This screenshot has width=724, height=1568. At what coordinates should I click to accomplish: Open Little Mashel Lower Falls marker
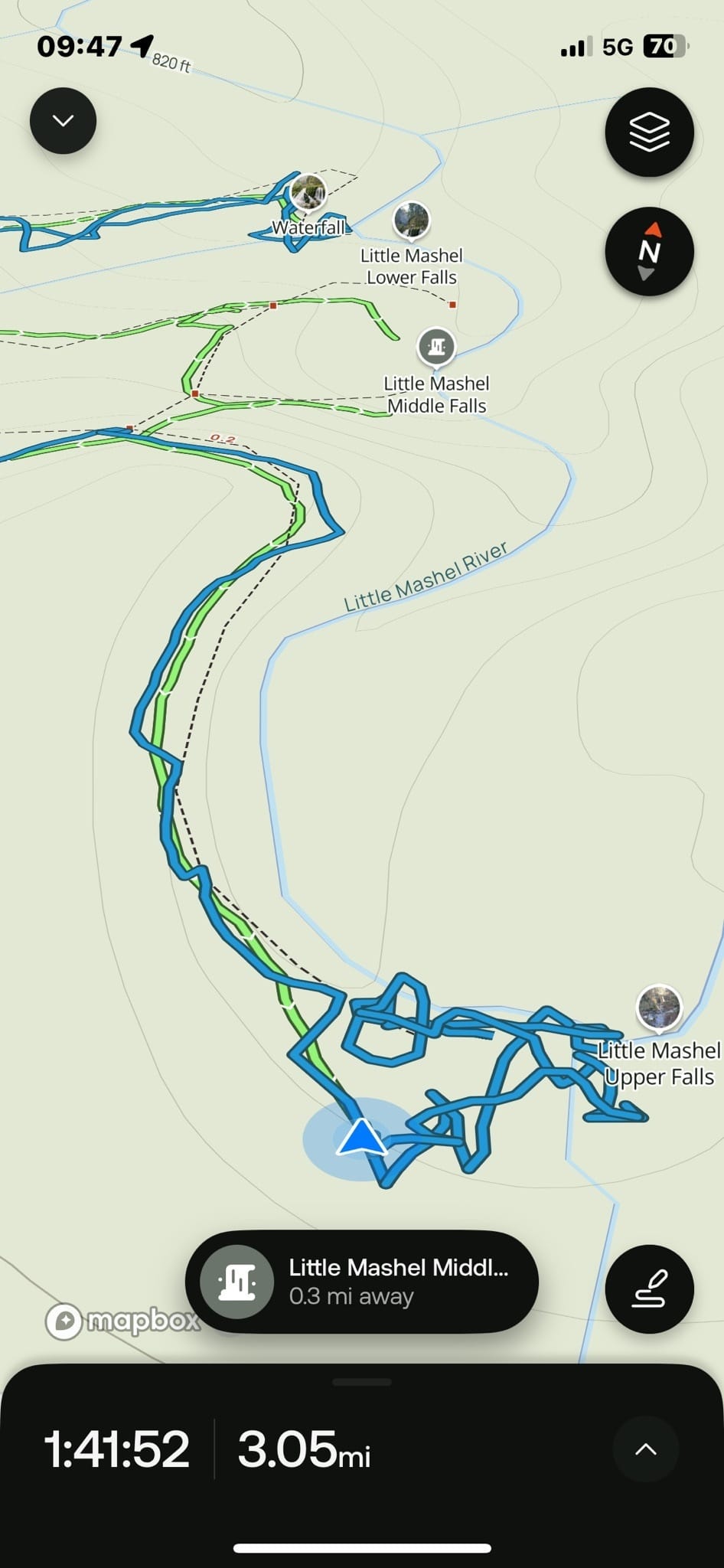pyautogui.click(x=411, y=221)
